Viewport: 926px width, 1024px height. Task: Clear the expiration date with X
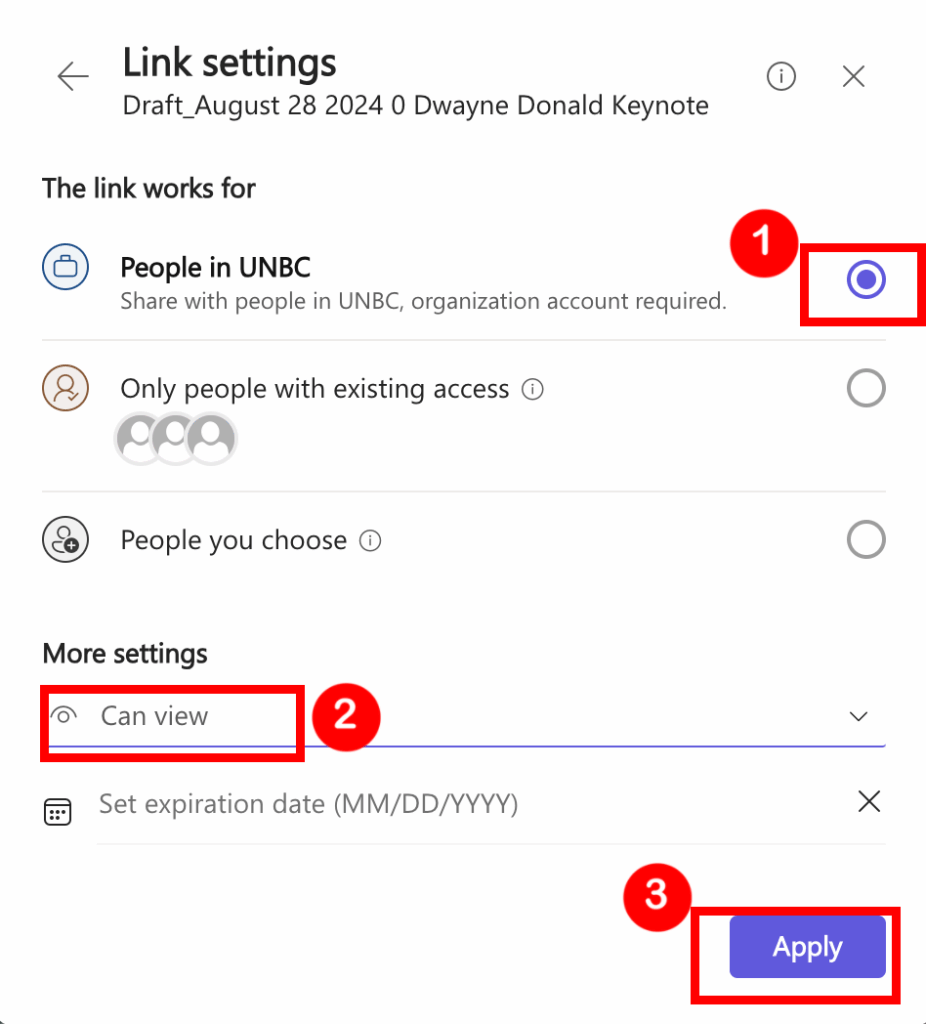(x=869, y=801)
